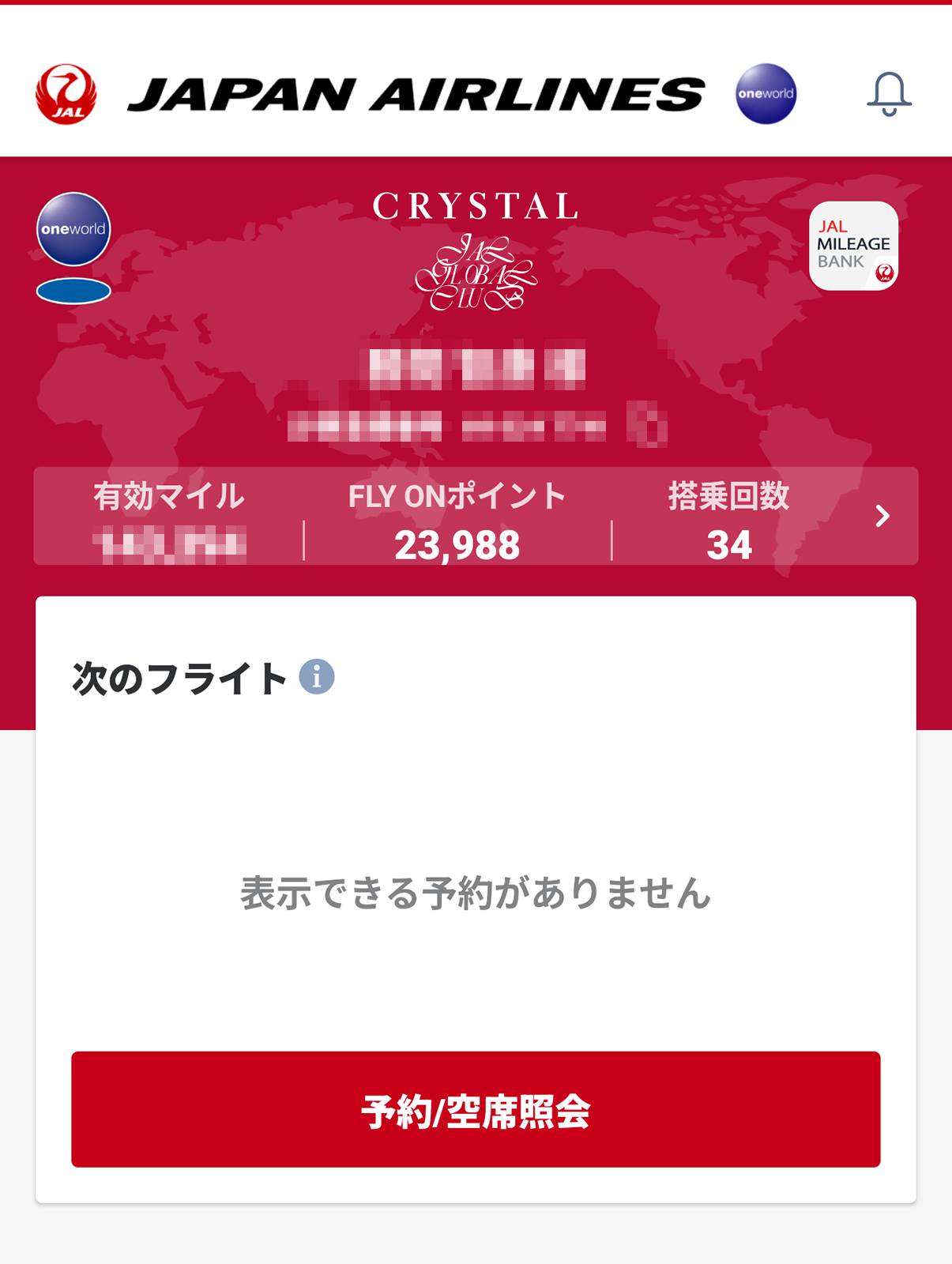Viewport: 952px width, 1264px height.
Task: Click the small JAL logo inside the Mileage Bank icon
Action: tap(884, 275)
